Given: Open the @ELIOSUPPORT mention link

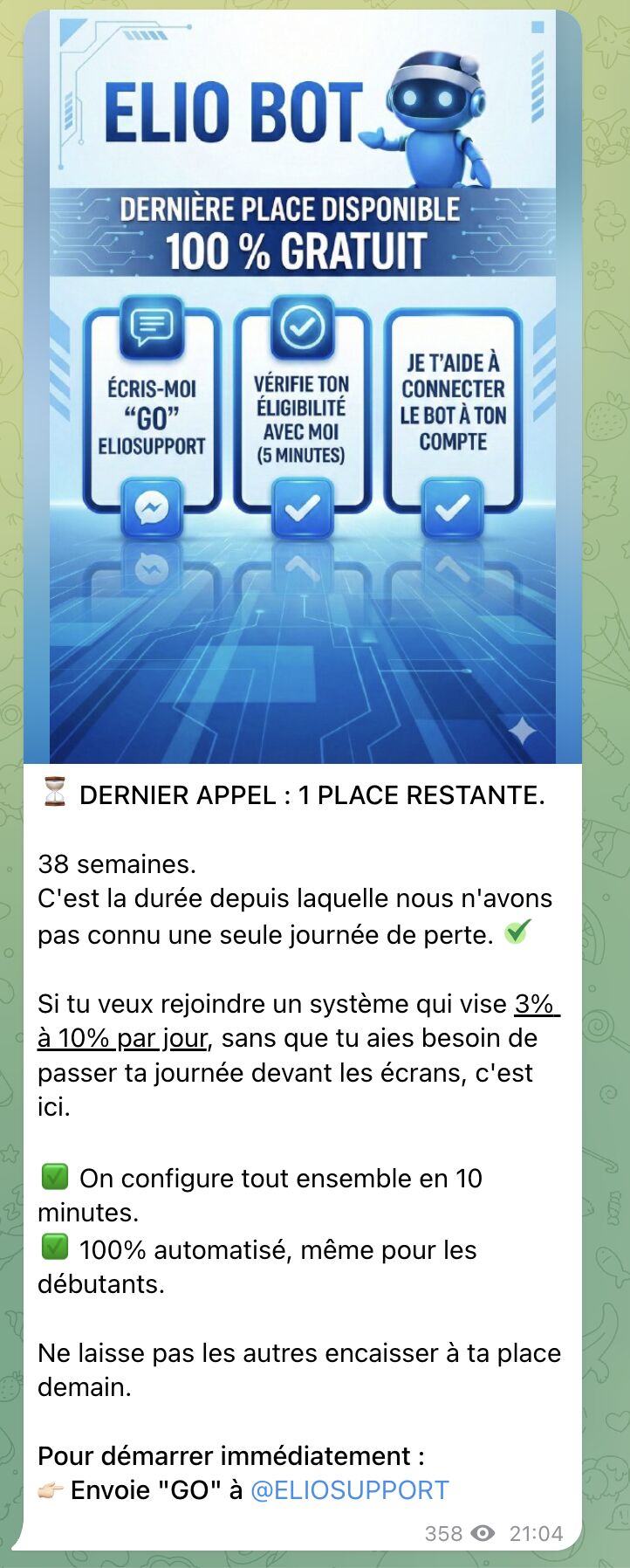Looking at the screenshot, I should [349, 1489].
